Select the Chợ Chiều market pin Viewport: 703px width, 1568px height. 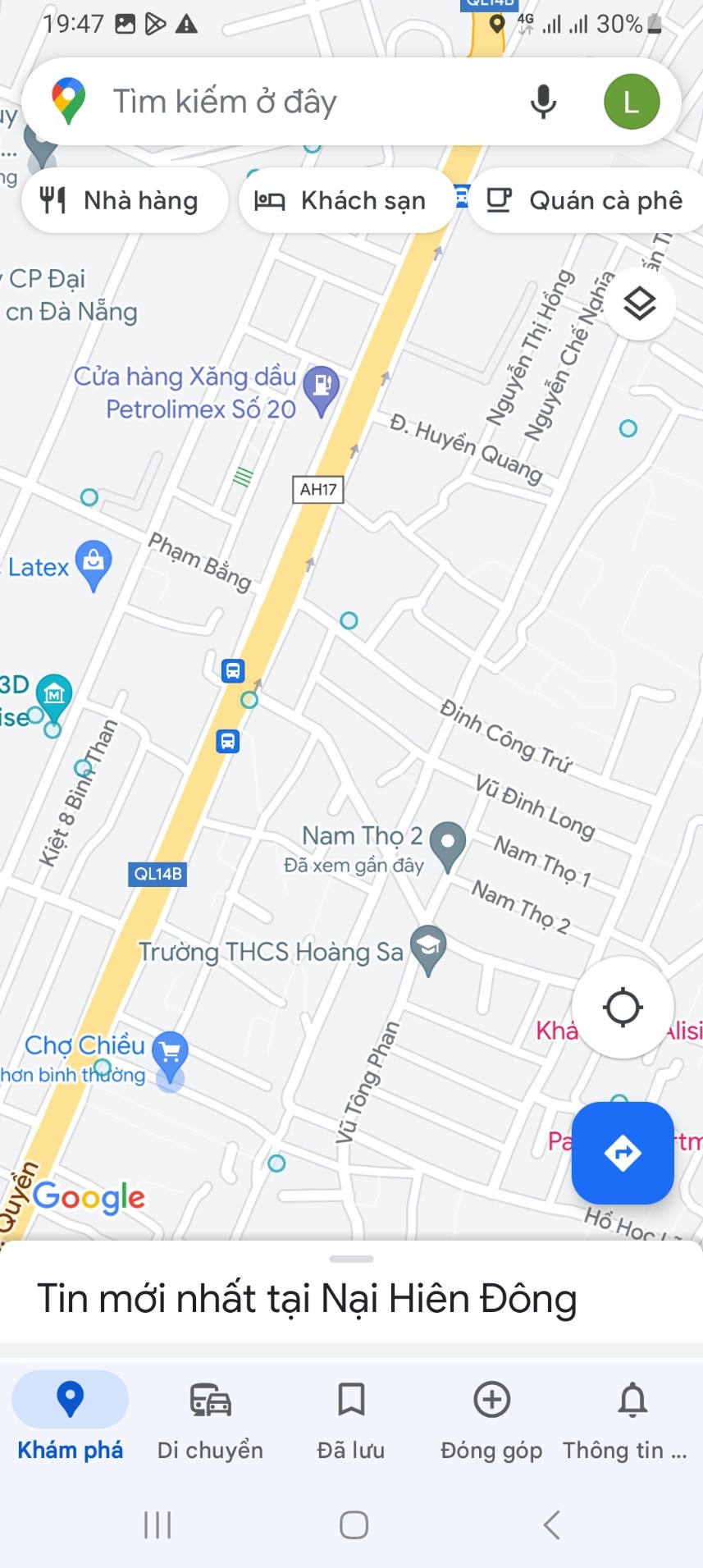pyautogui.click(x=170, y=1052)
